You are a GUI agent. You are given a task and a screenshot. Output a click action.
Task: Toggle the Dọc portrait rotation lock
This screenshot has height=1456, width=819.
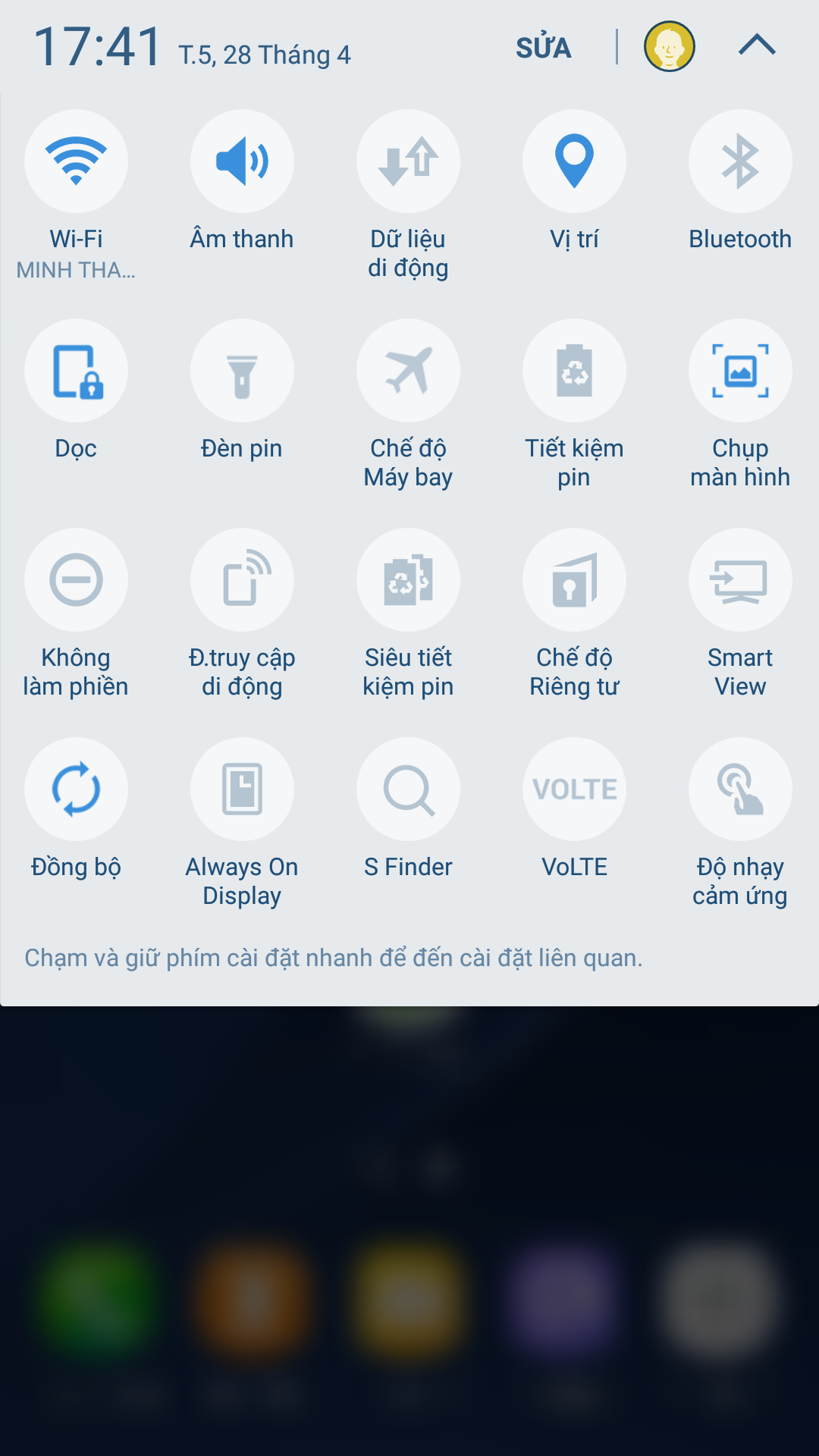click(76, 370)
